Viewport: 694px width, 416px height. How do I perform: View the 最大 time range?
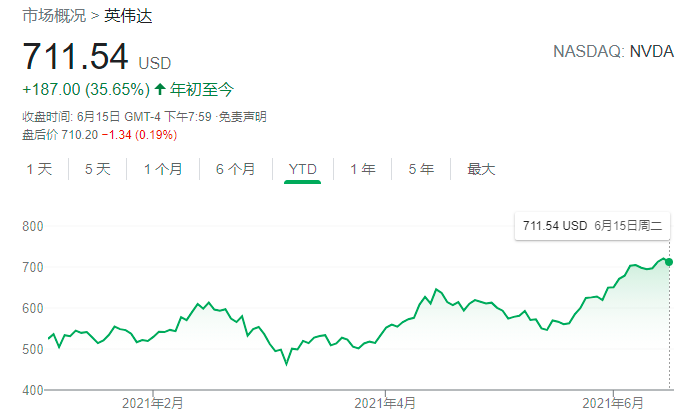pyautogui.click(x=481, y=169)
